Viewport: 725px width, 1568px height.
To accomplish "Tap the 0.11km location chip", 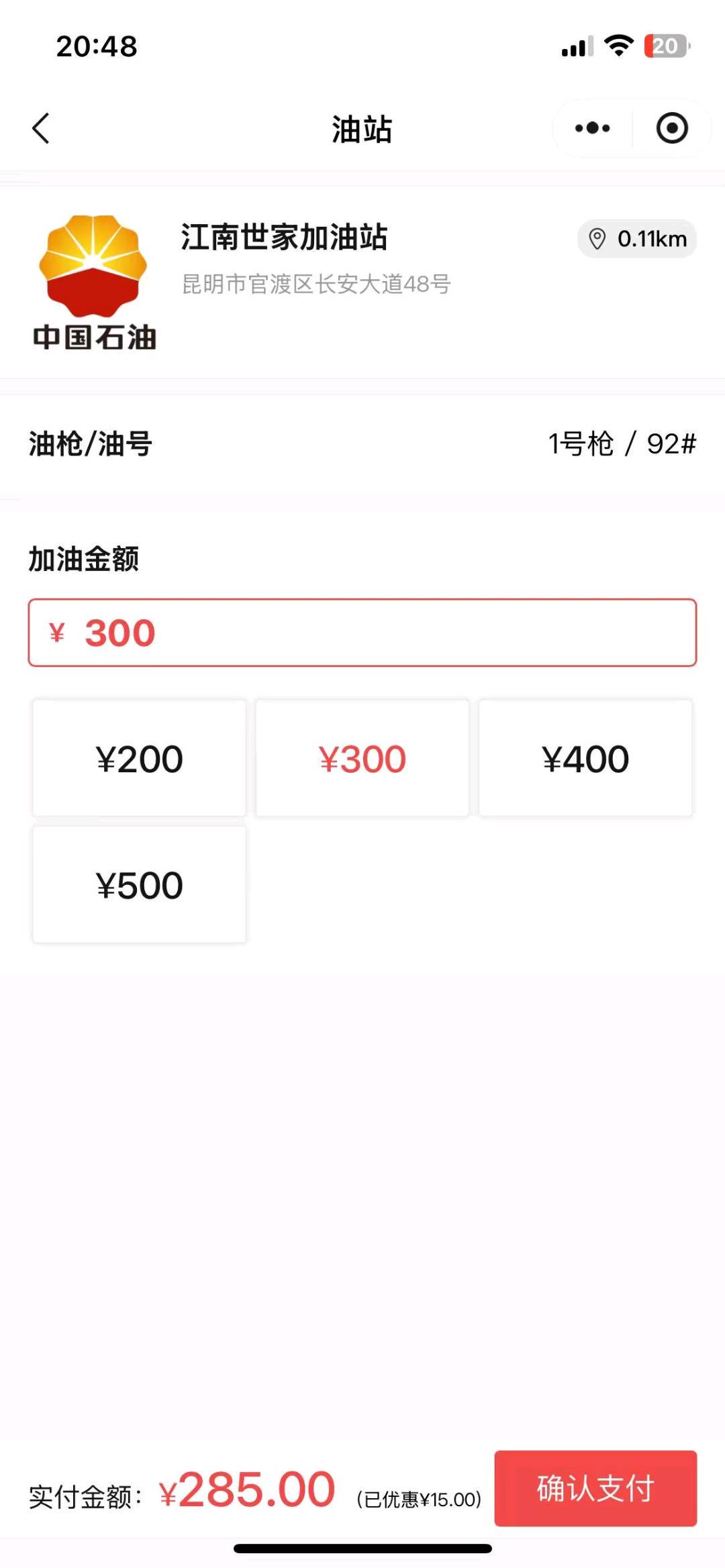I will tap(637, 239).
